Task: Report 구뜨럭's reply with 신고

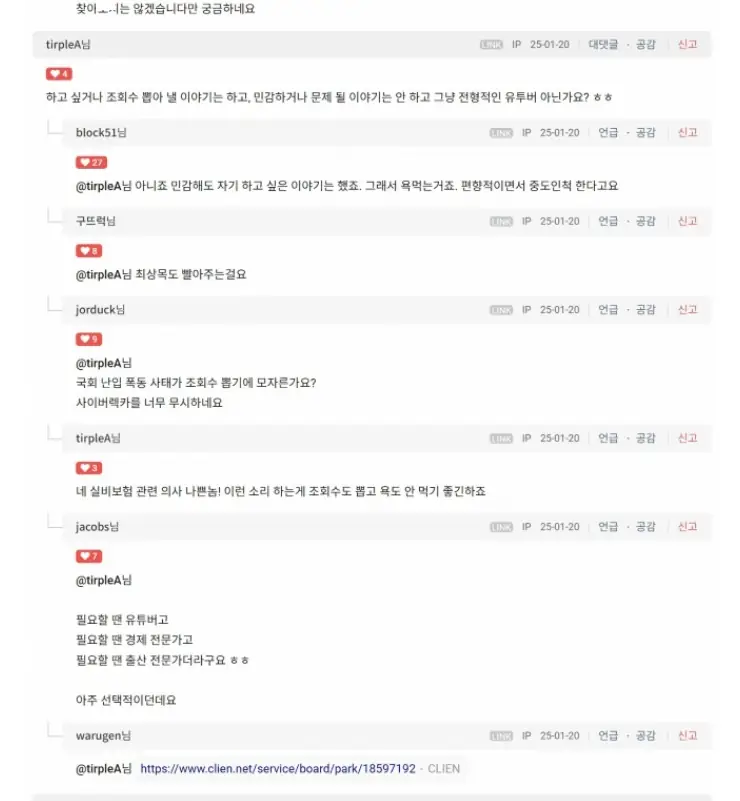Action: coord(687,221)
